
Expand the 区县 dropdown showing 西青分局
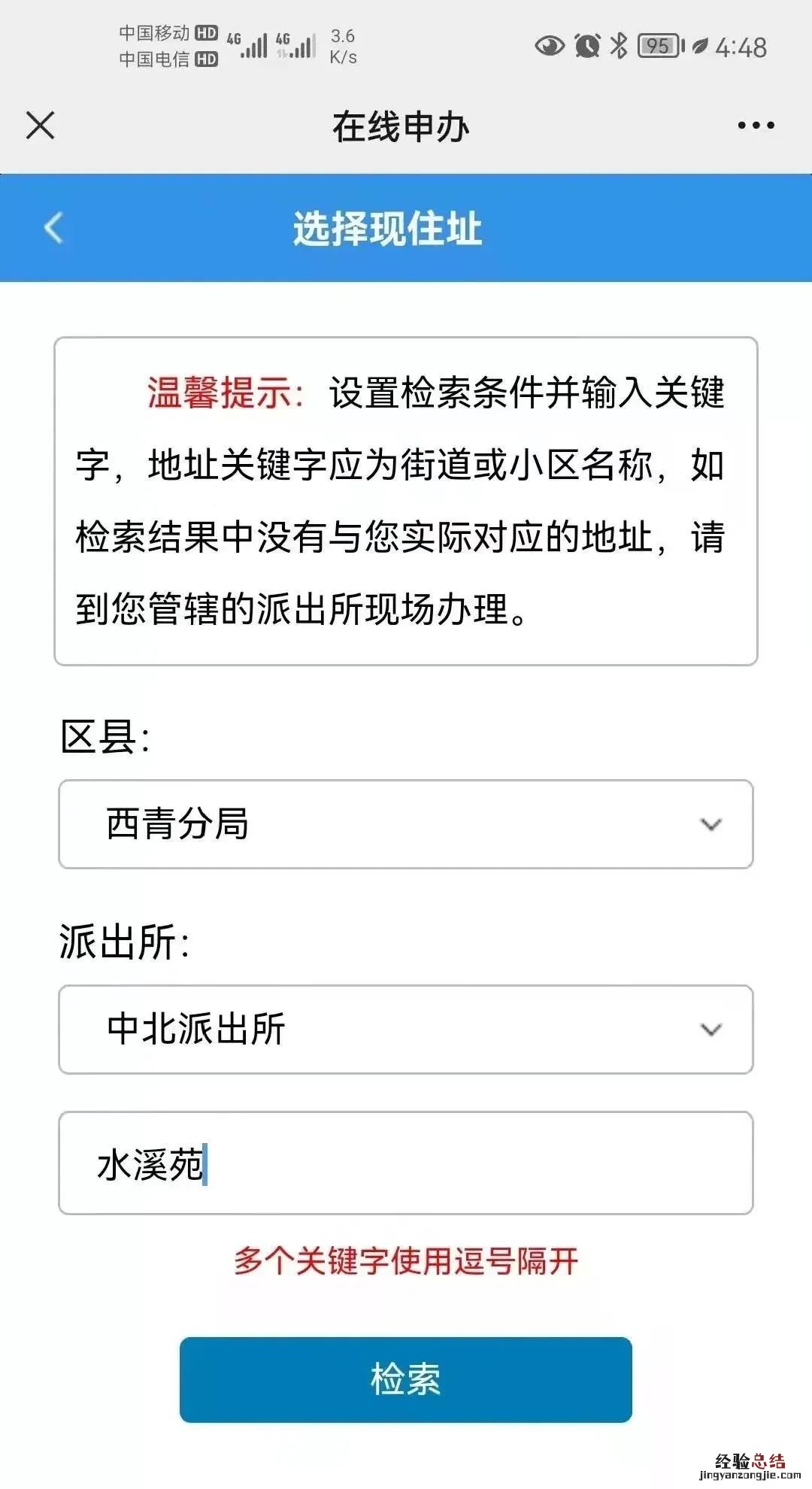(x=406, y=824)
